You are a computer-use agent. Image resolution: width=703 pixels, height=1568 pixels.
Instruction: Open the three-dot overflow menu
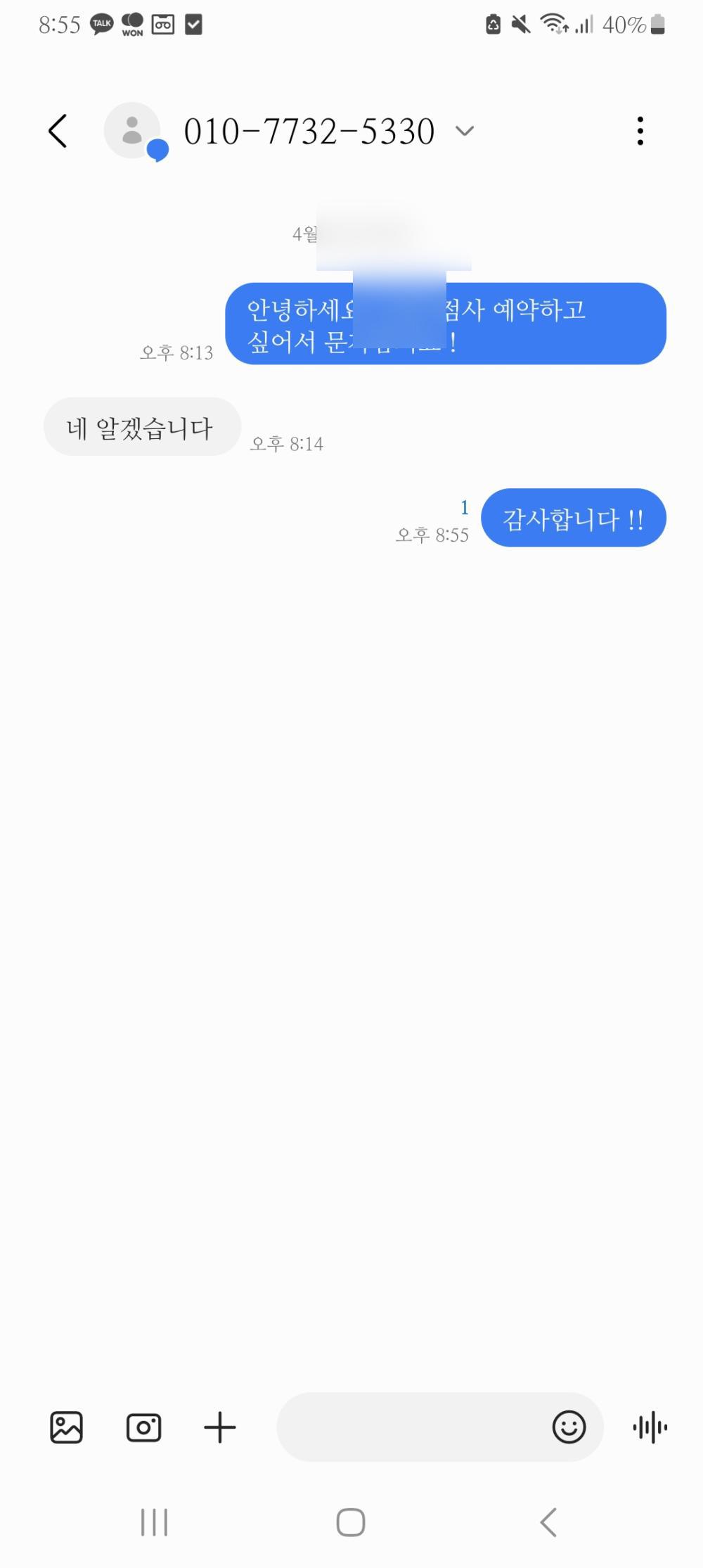(640, 131)
